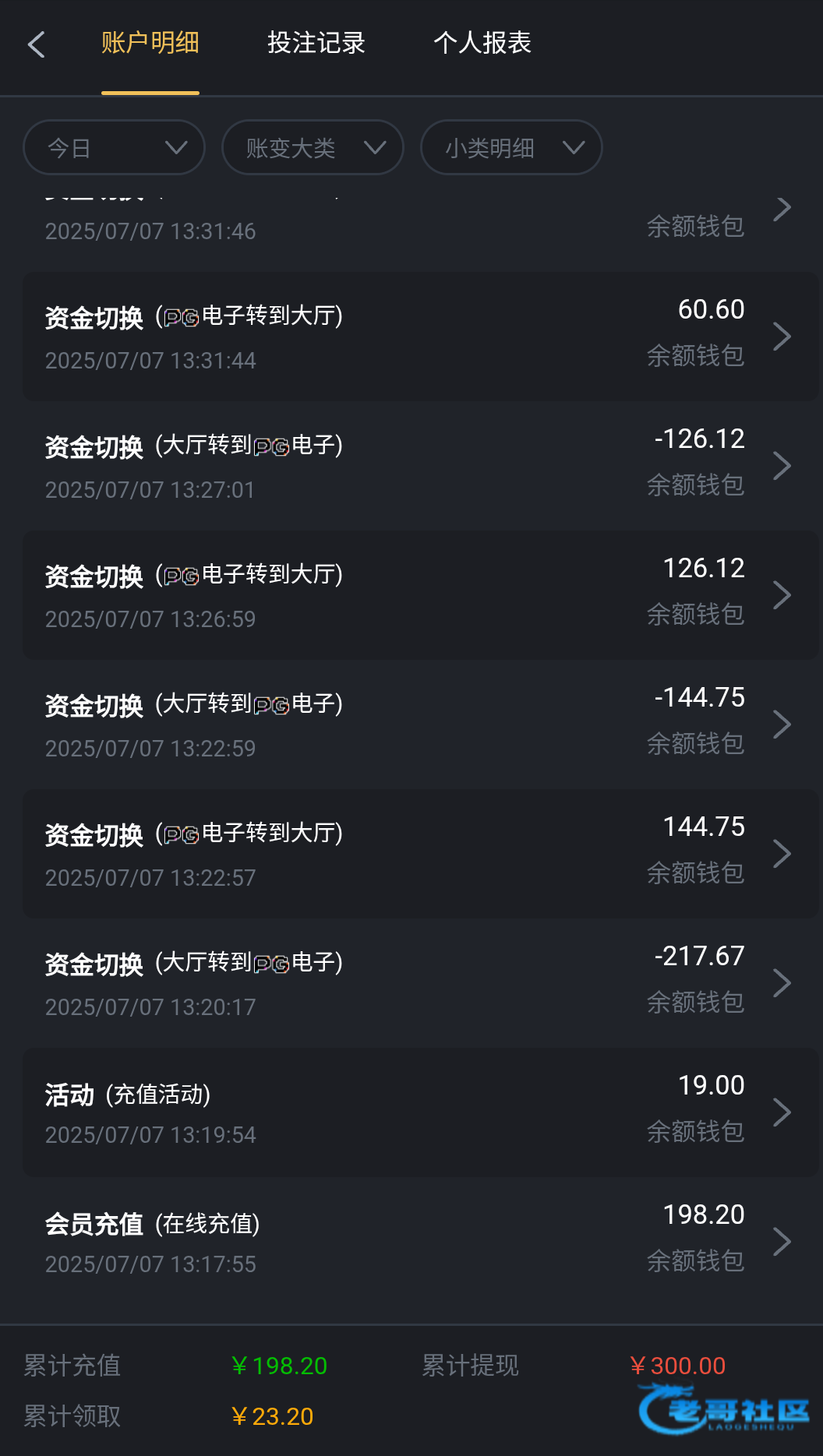Select the 账户明细 tab
This screenshot has height=1456, width=823.
point(150,43)
